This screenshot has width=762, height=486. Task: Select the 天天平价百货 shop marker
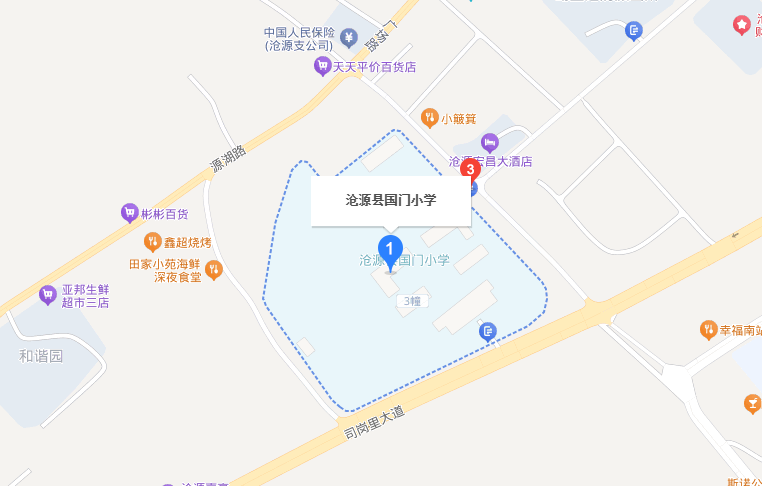322,67
